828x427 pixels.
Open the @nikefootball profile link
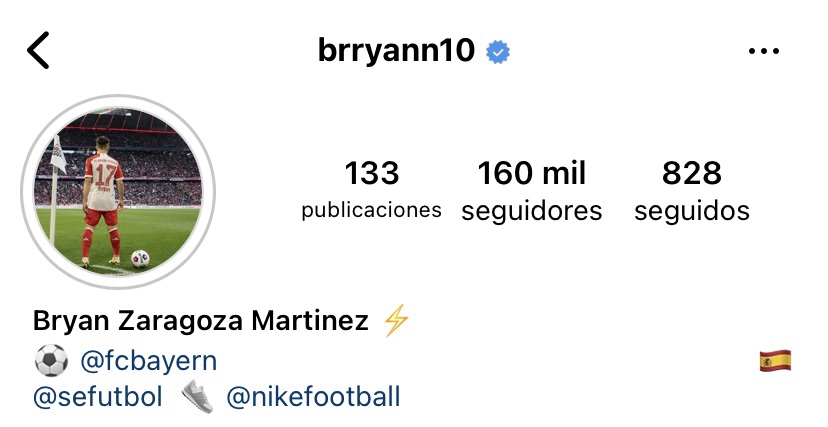313,397
